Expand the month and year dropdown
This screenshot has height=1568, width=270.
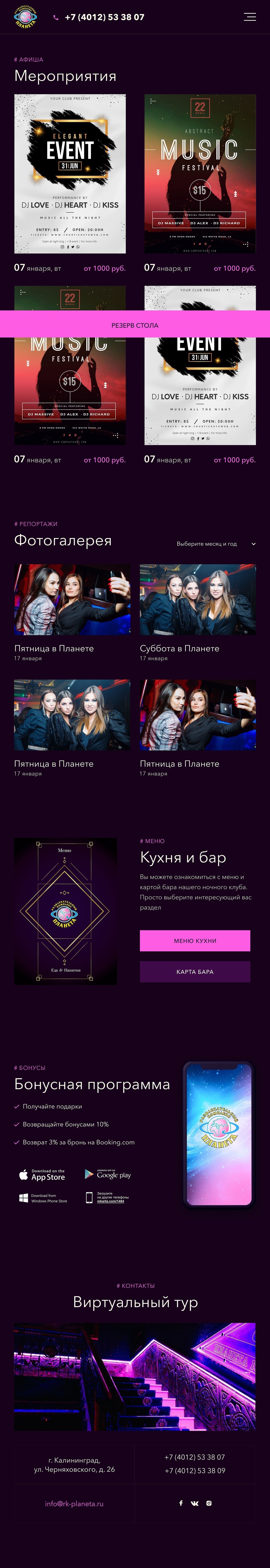click(x=216, y=544)
